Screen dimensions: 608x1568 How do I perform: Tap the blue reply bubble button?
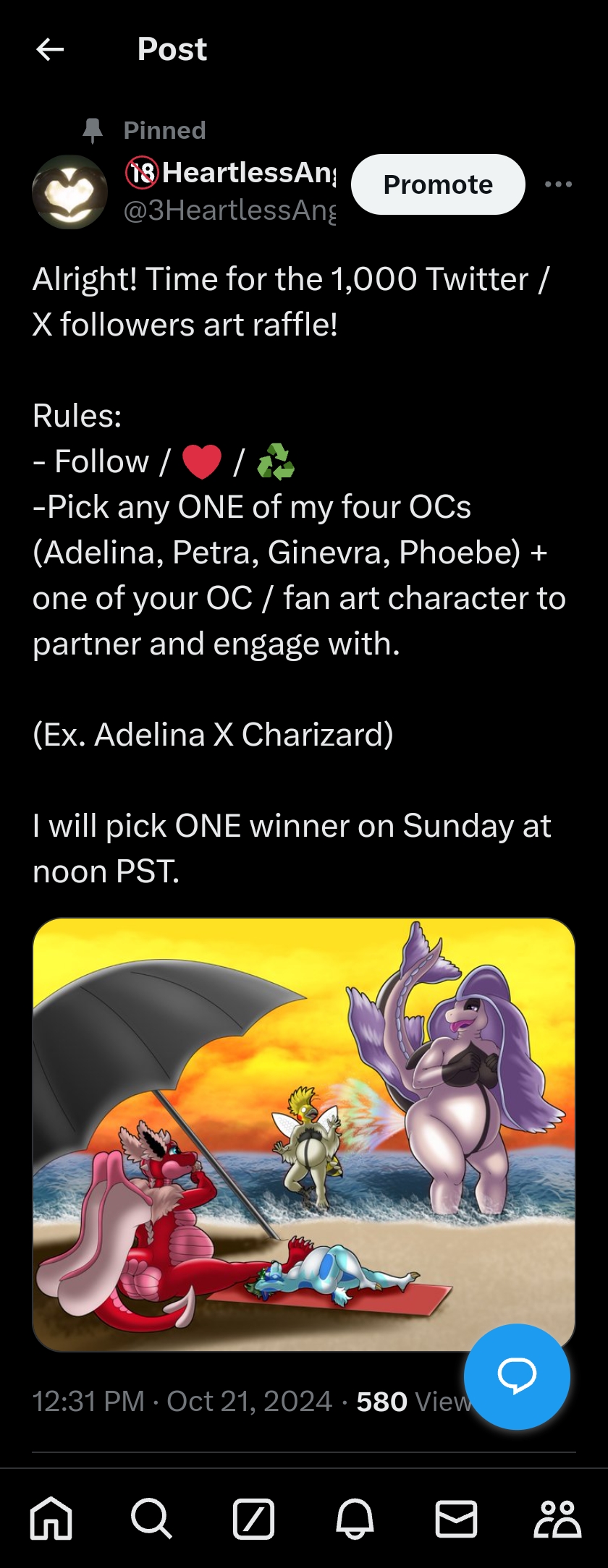coord(517,1376)
